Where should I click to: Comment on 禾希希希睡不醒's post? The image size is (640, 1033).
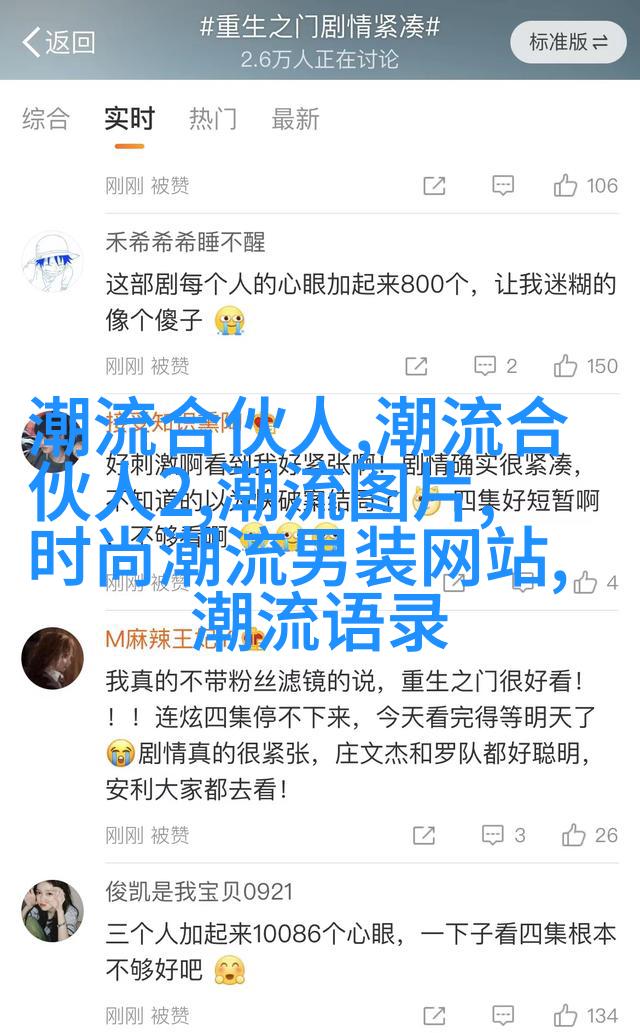coord(495,366)
